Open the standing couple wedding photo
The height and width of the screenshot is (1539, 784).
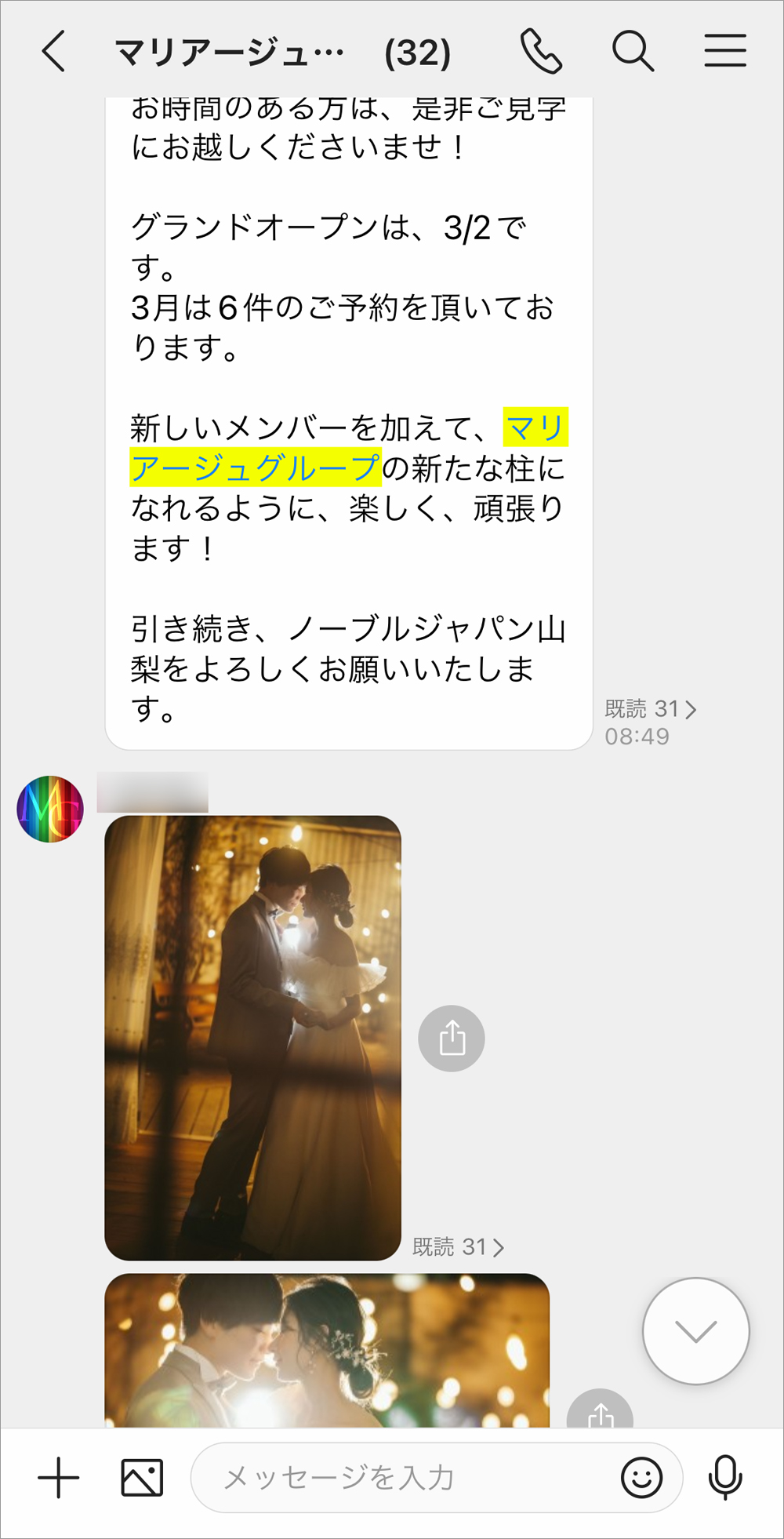tap(252, 1037)
